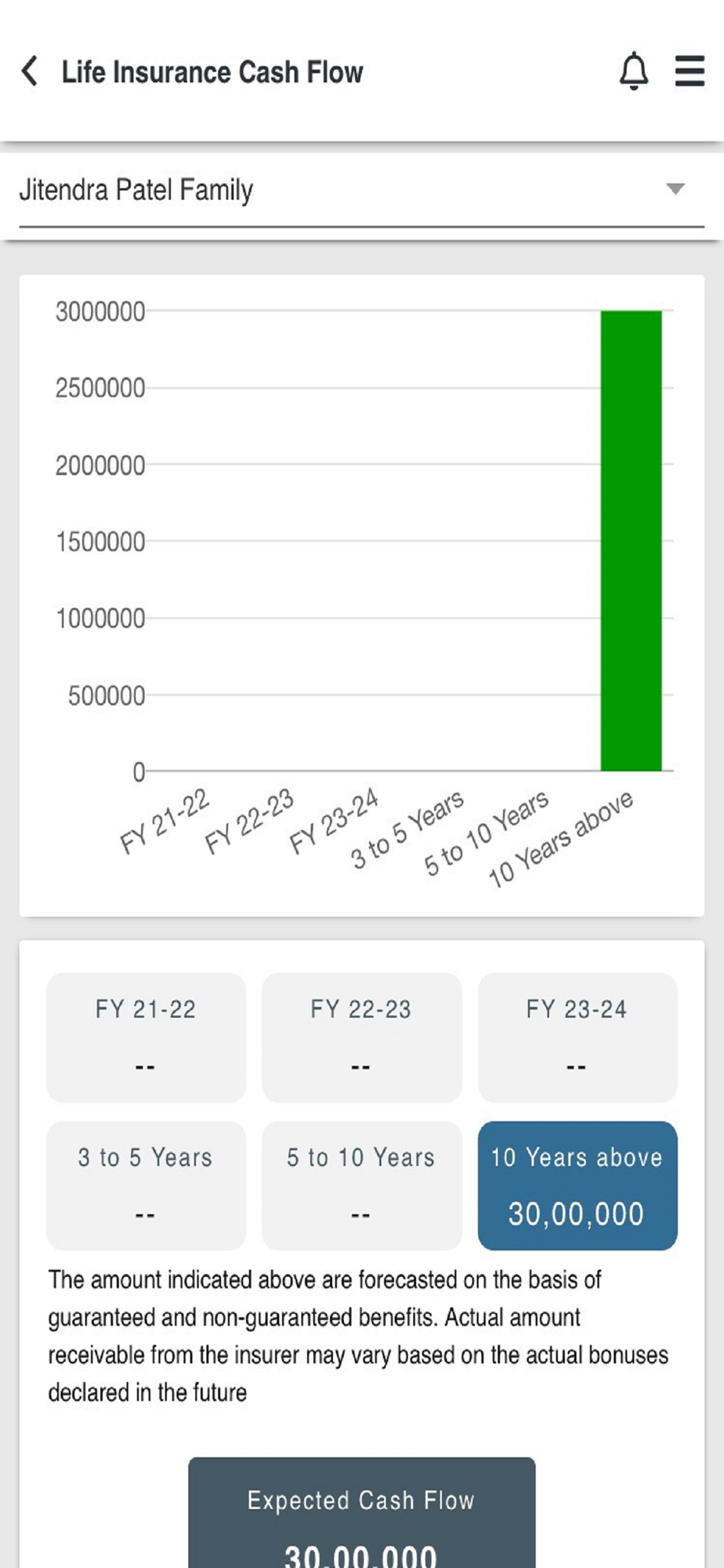This screenshot has height=1568, width=724.
Task: Choose the 3 to 5 Years tile
Action: point(146,1185)
